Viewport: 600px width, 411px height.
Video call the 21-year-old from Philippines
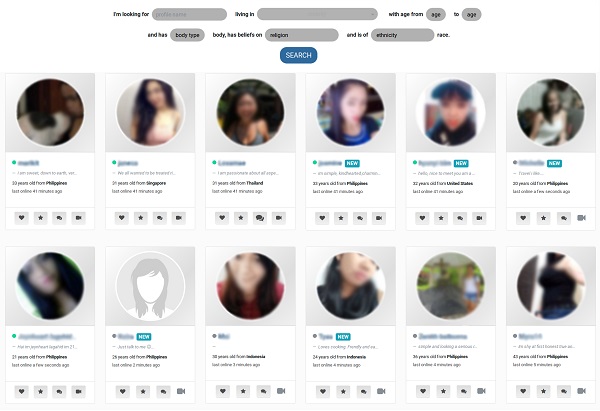(x=79, y=390)
